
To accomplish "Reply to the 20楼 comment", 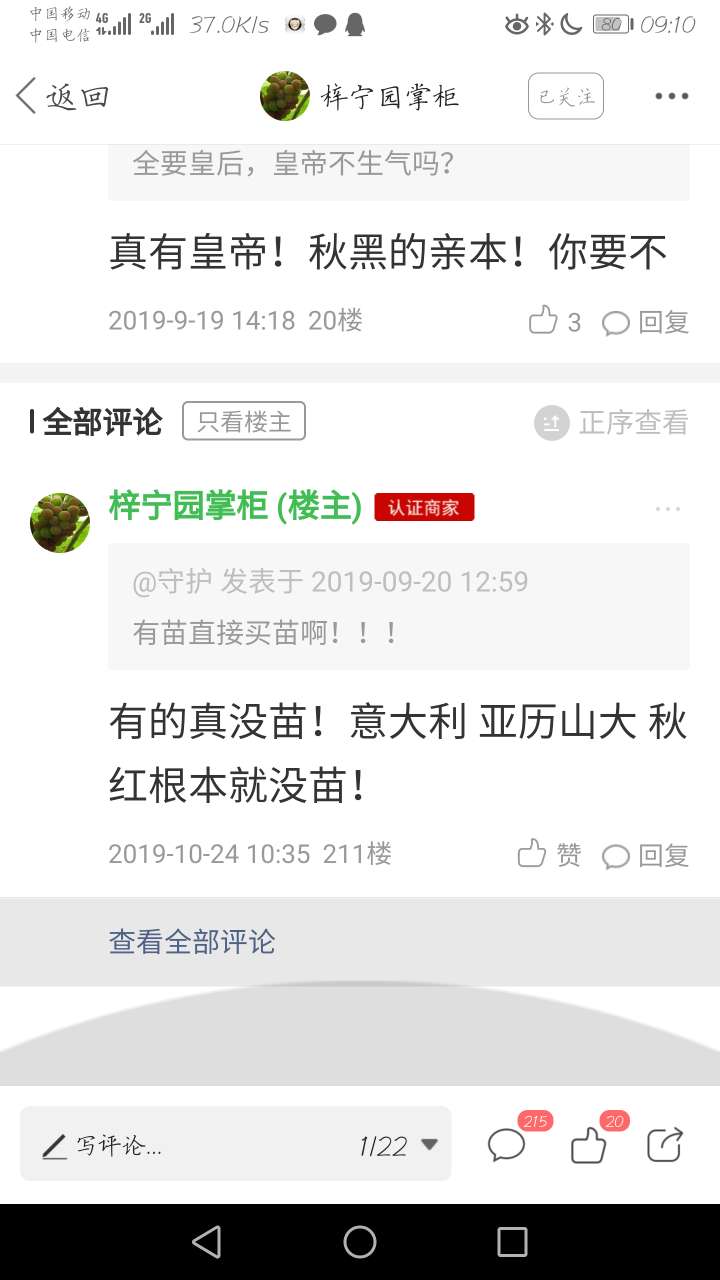I will tap(645, 322).
